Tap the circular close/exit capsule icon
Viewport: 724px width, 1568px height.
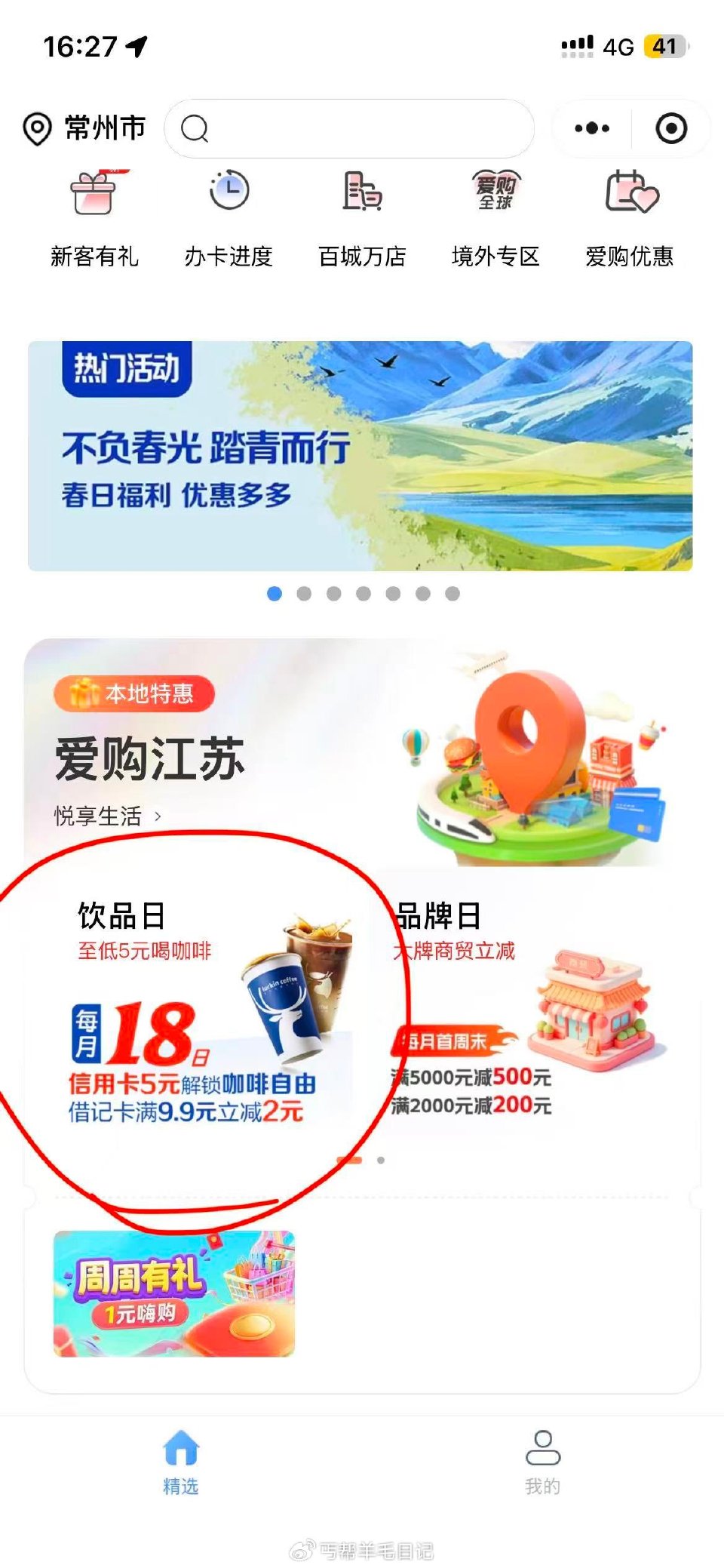click(x=670, y=128)
